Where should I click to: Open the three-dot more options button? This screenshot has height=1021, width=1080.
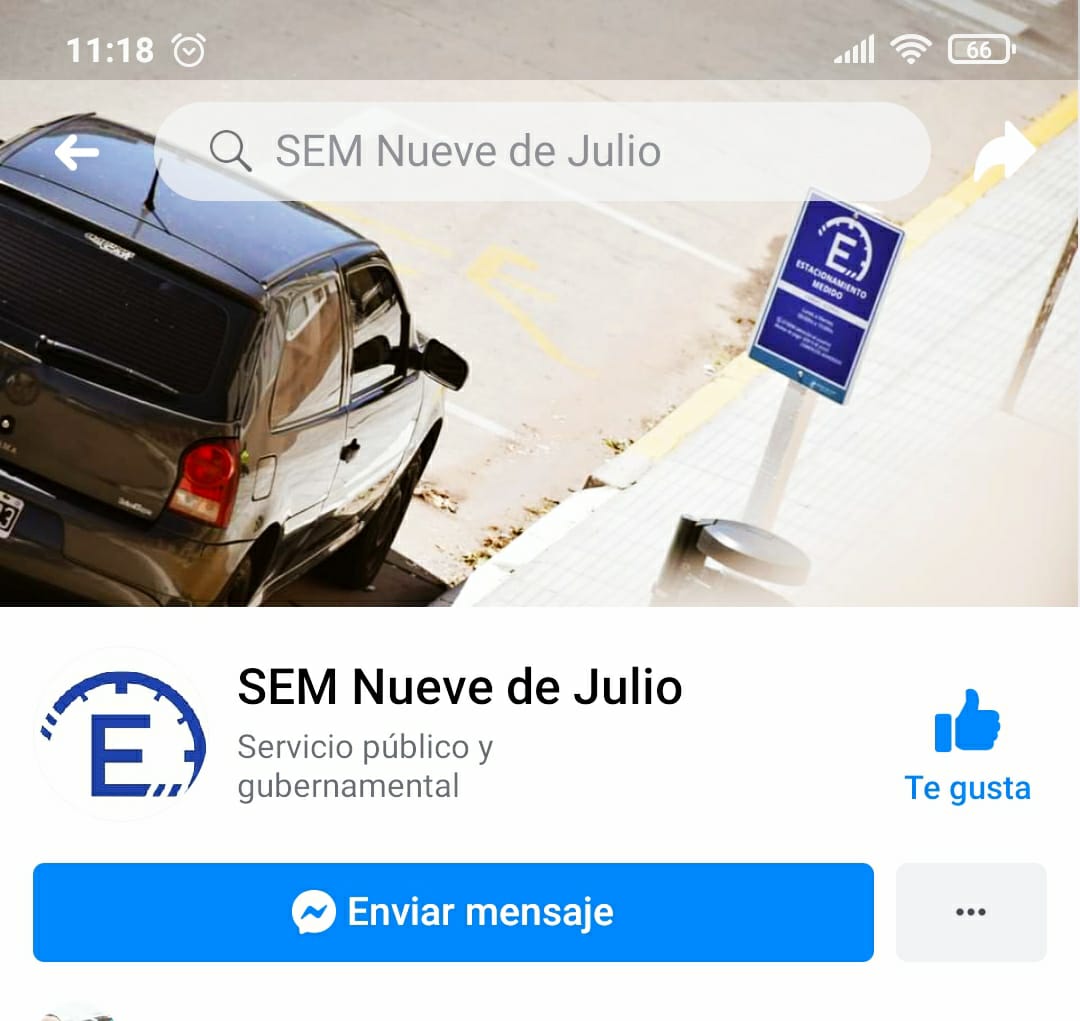click(x=970, y=912)
